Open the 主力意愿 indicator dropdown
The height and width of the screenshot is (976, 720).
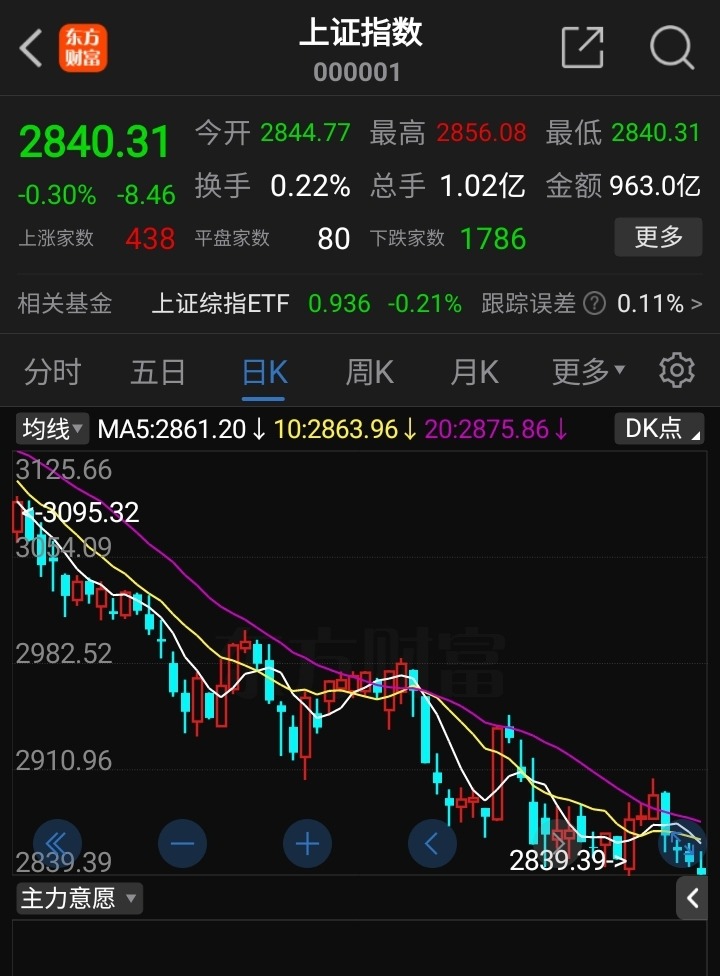pyautogui.click(x=80, y=898)
